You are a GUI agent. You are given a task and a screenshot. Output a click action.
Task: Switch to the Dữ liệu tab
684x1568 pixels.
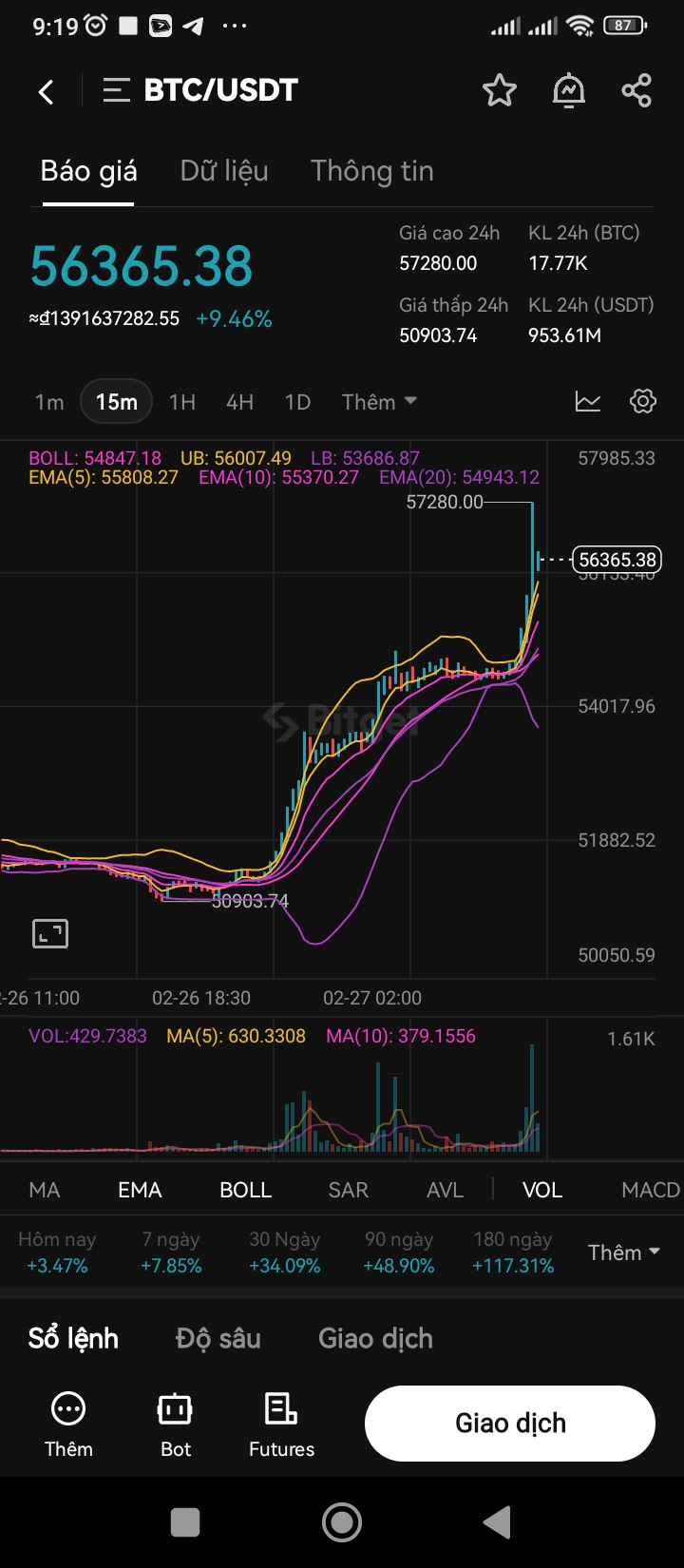[224, 171]
